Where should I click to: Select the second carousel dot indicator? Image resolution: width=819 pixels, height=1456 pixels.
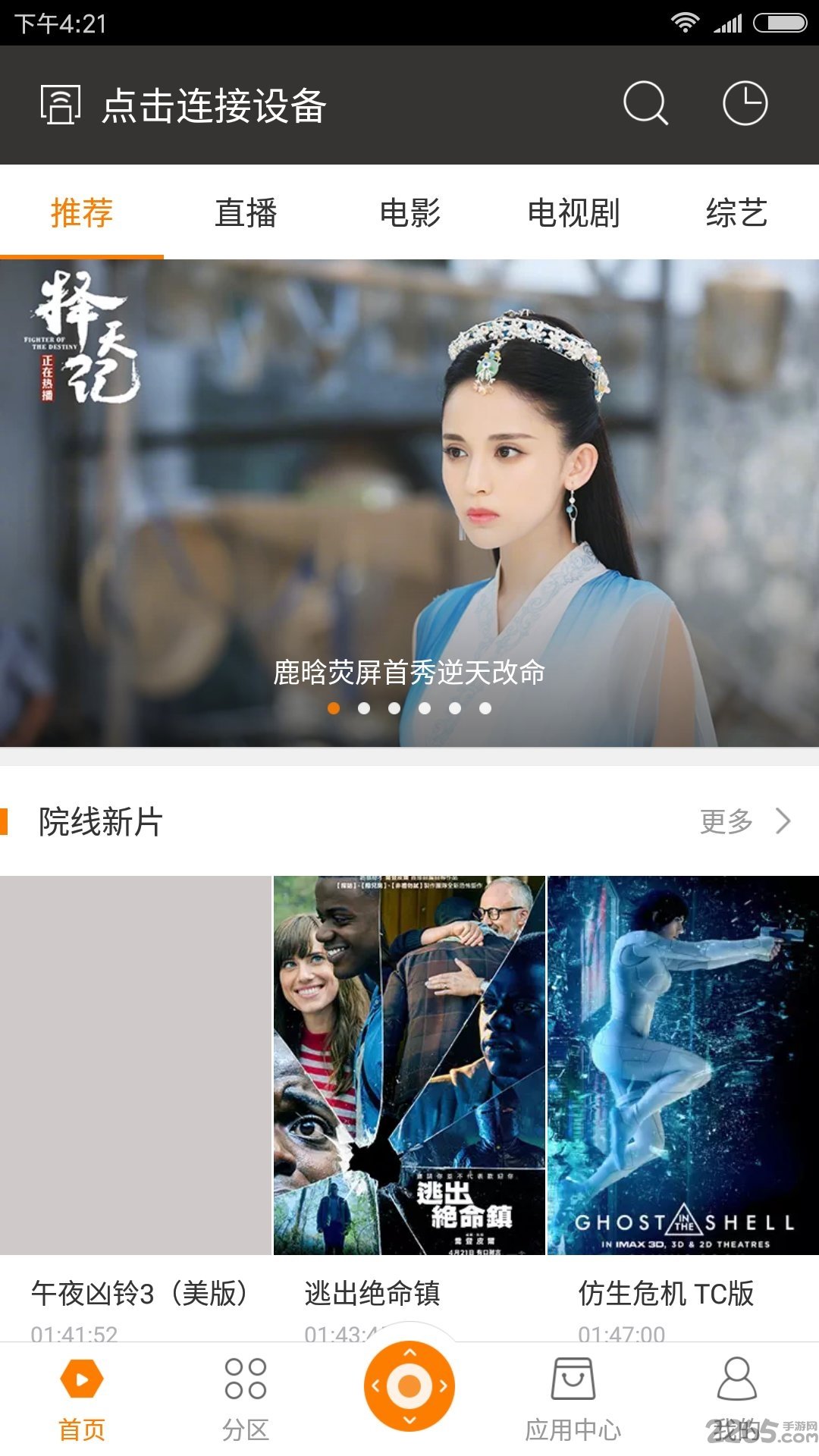click(x=364, y=708)
